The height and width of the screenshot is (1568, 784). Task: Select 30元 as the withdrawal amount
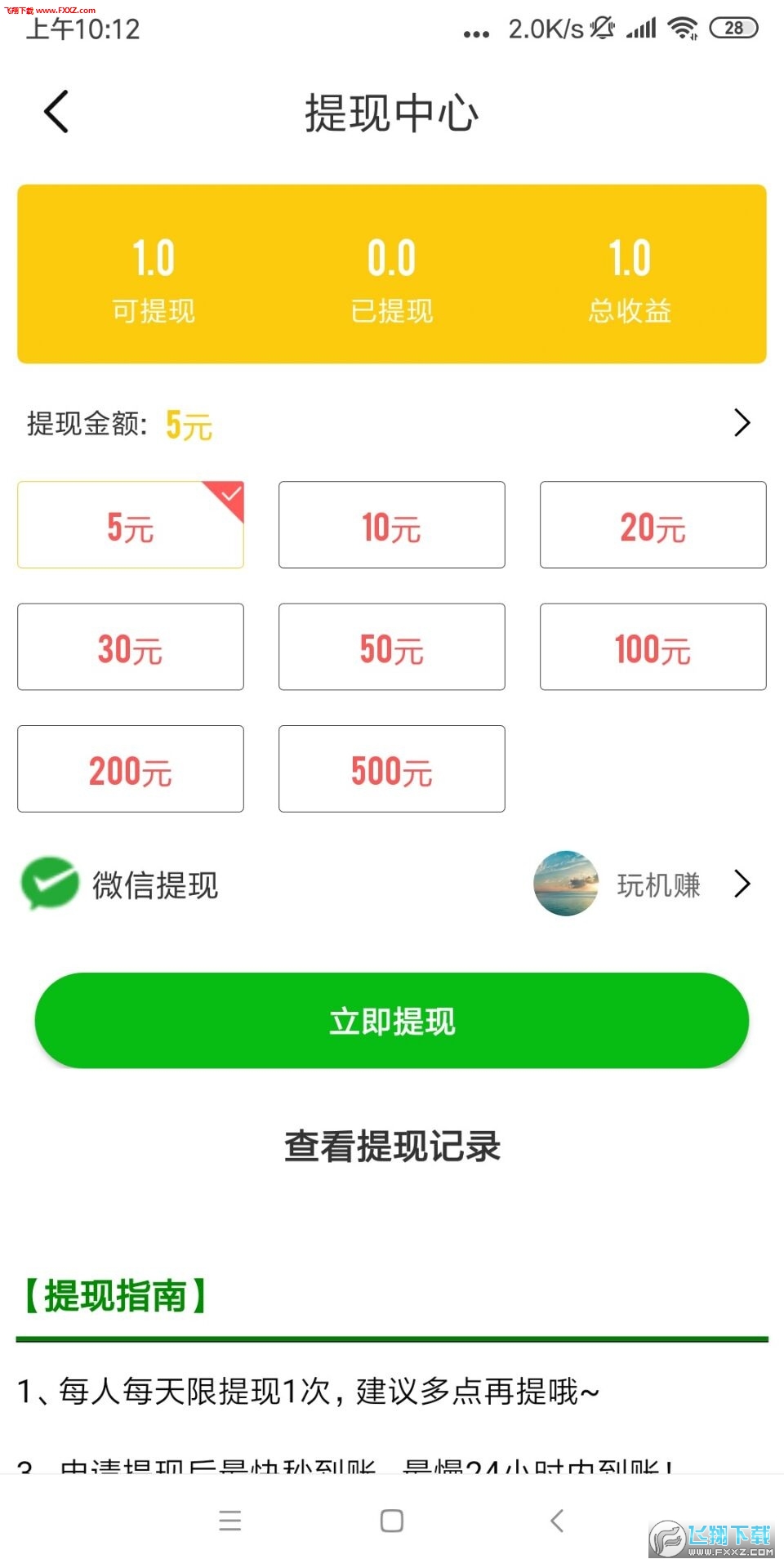click(131, 647)
